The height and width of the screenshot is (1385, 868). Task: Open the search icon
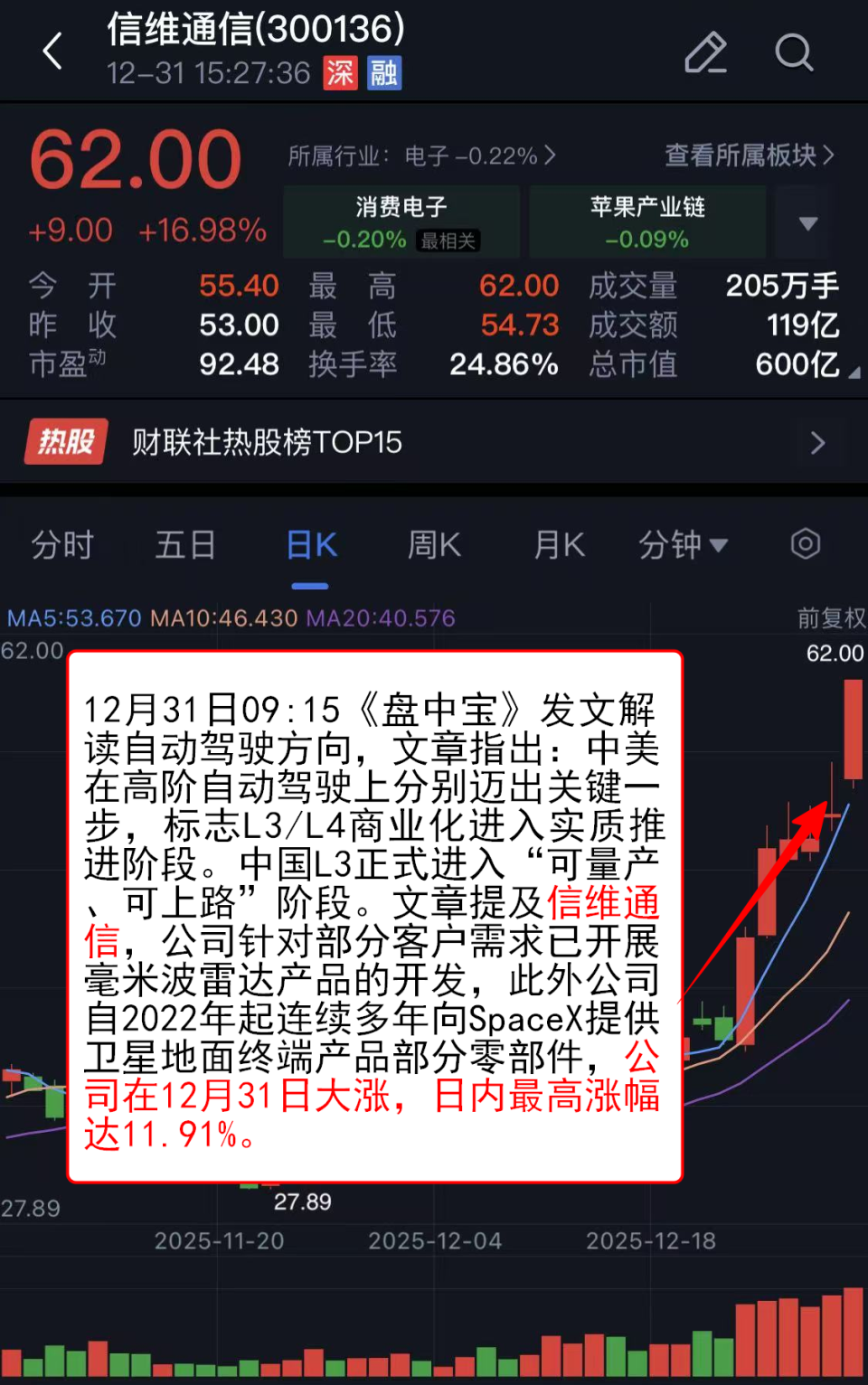(x=794, y=53)
